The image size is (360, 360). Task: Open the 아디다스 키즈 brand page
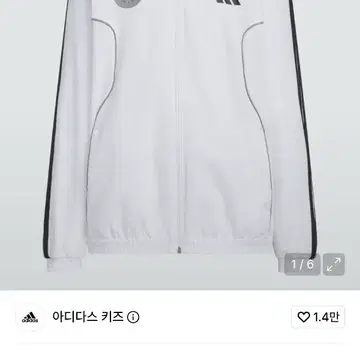click(88, 317)
